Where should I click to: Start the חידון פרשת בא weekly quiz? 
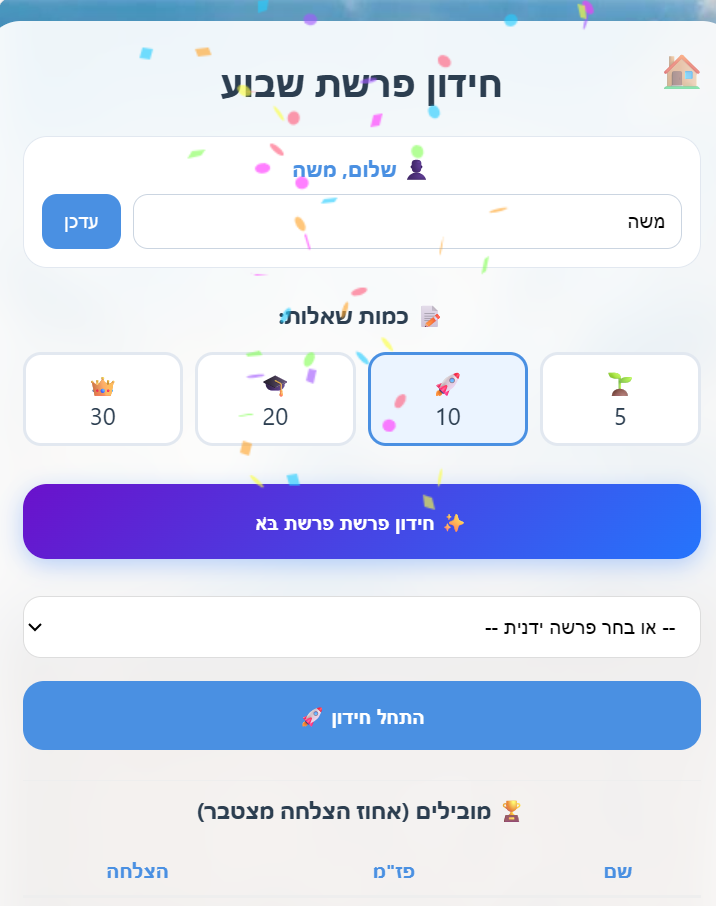[x=361, y=522]
